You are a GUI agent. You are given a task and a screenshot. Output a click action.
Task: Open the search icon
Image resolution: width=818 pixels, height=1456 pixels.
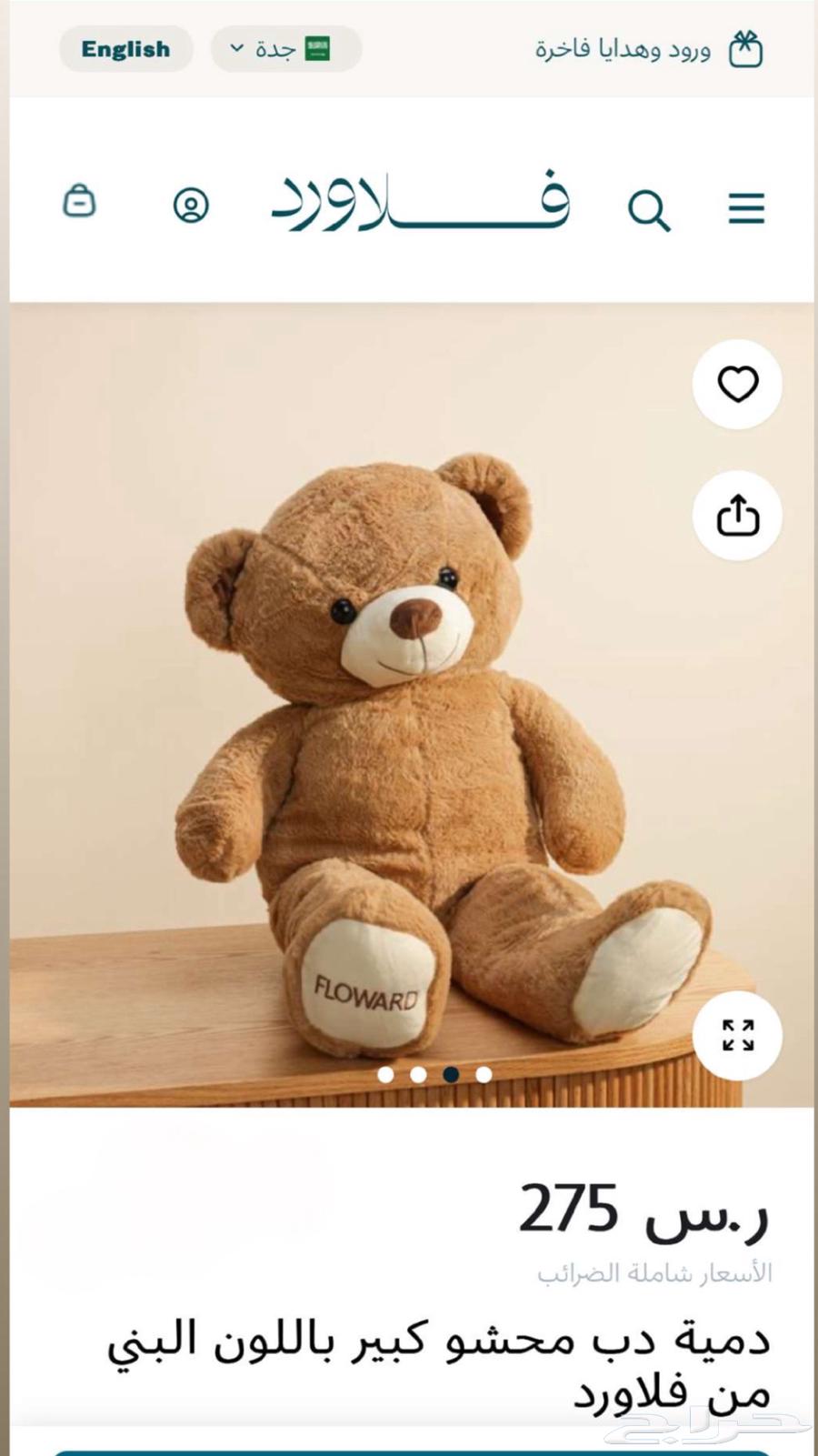point(649,211)
